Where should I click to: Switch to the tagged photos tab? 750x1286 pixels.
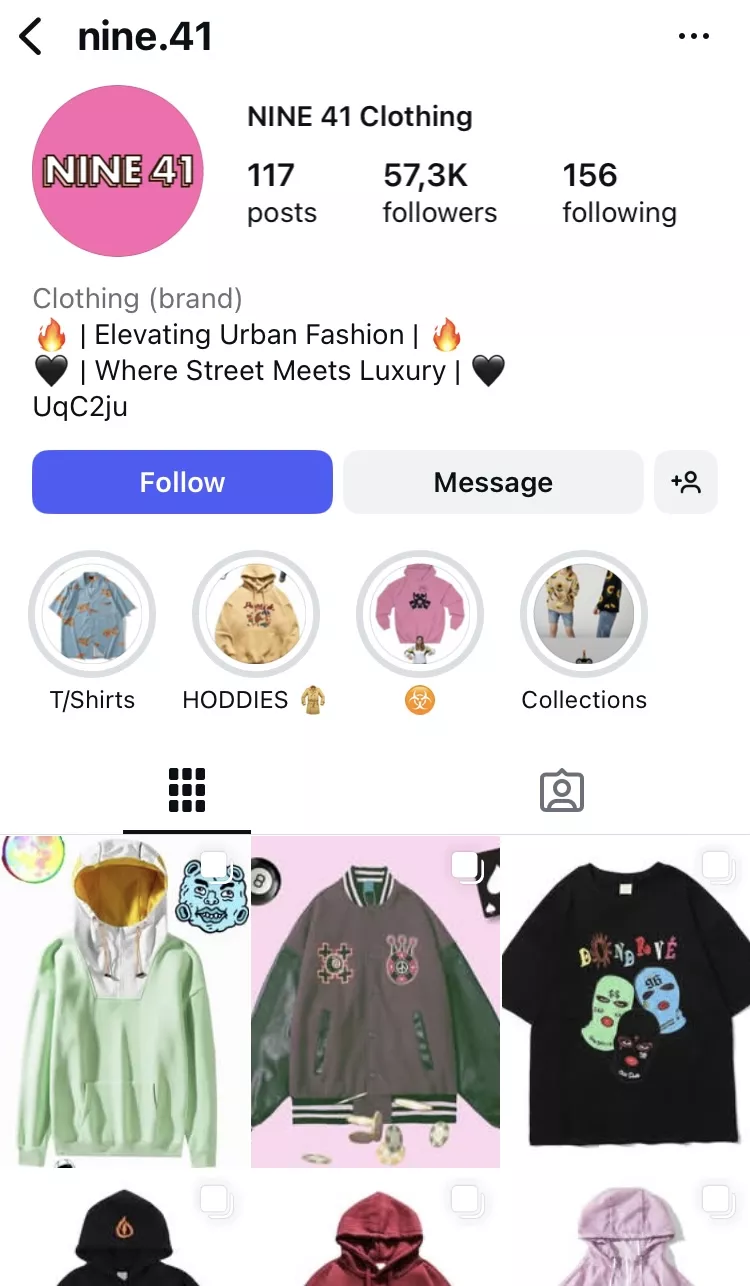(562, 790)
